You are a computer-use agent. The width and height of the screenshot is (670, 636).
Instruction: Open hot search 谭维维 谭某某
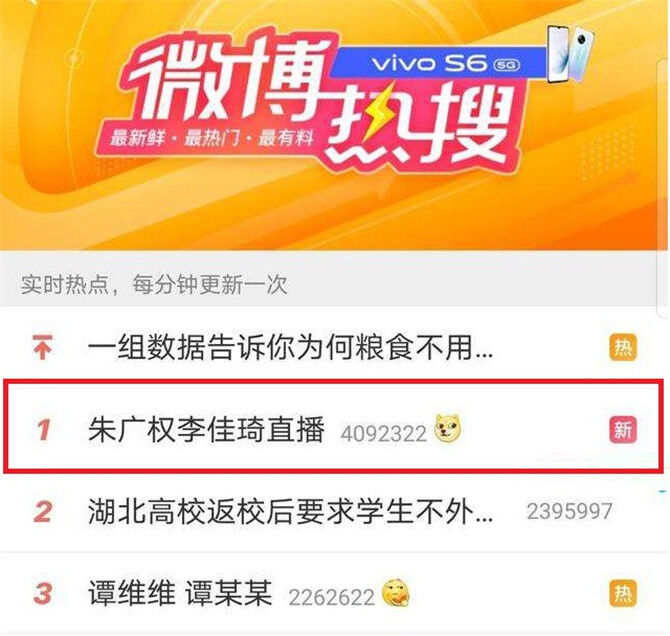(x=180, y=594)
